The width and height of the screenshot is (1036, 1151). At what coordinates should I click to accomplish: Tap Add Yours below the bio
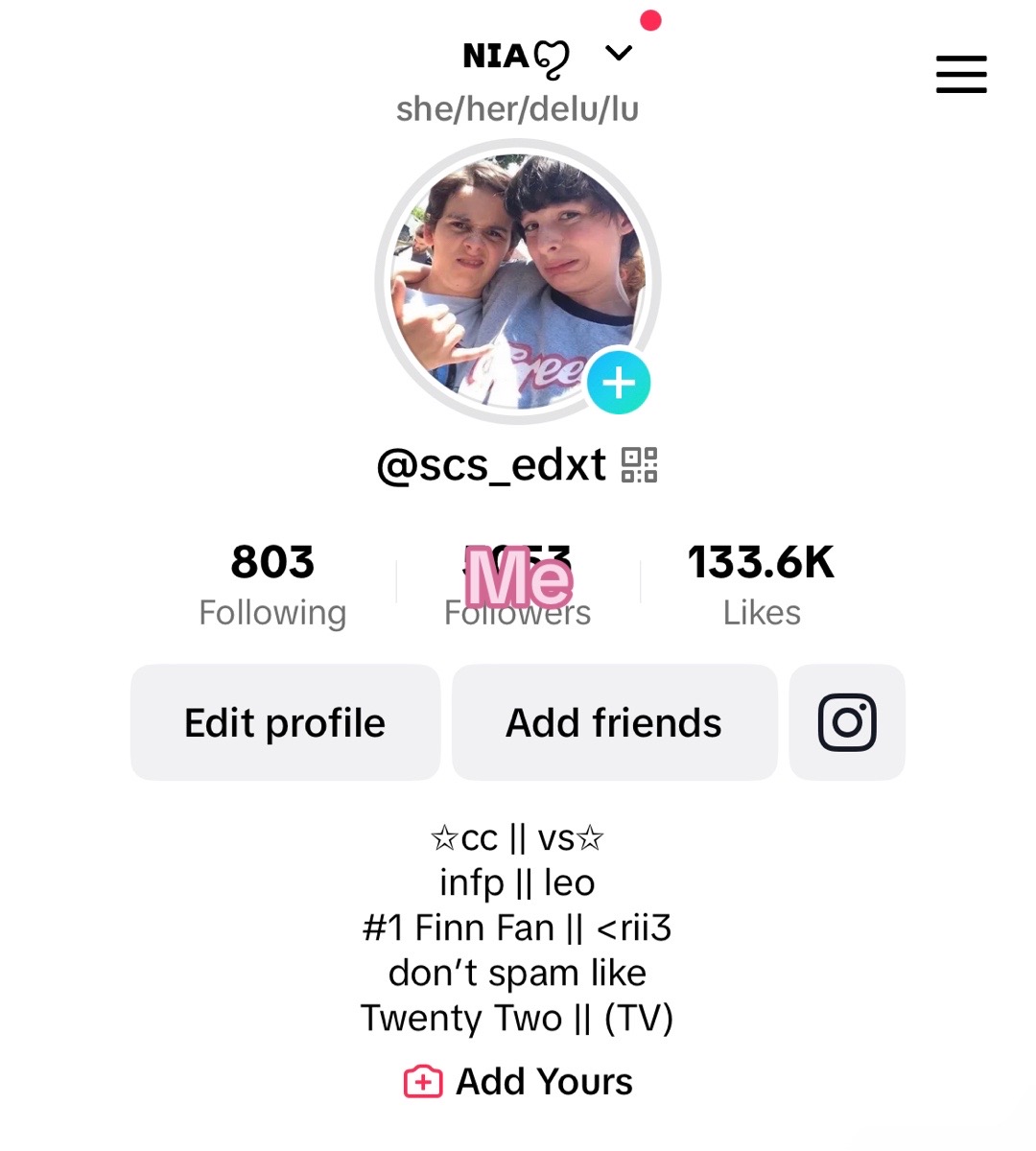tap(518, 1082)
